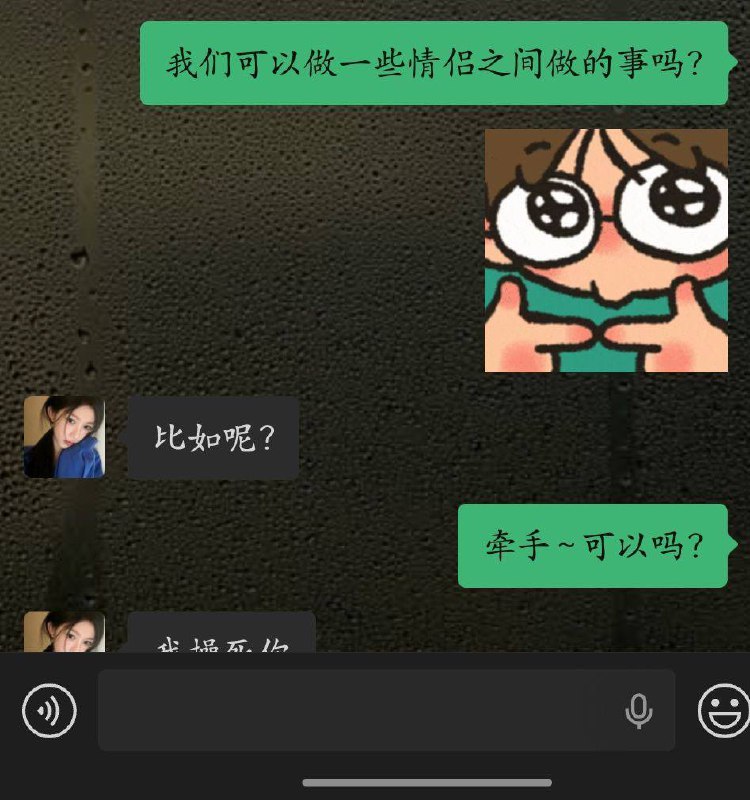
Task: Tap the home indicator bar at bottom
Action: point(375,783)
